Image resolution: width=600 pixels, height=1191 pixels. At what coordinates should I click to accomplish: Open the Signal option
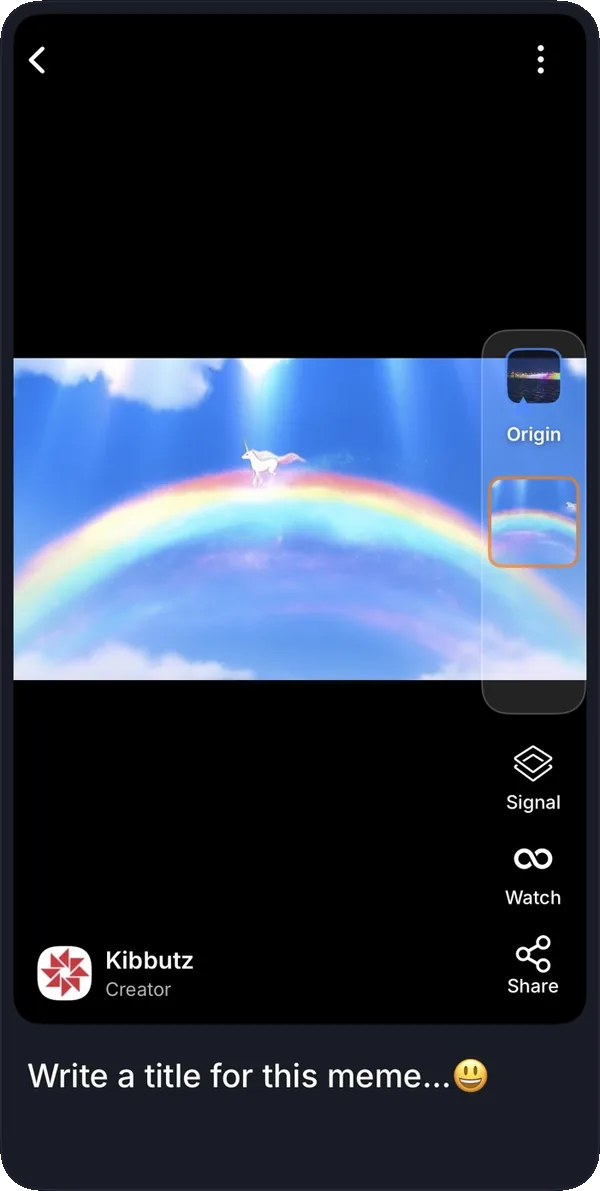pyautogui.click(x=533, y=779)
